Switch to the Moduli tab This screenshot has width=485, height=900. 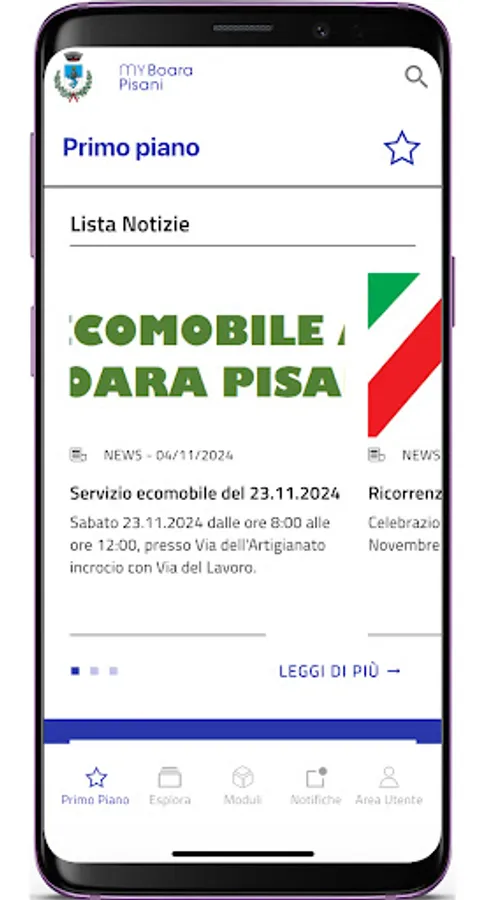243,786
